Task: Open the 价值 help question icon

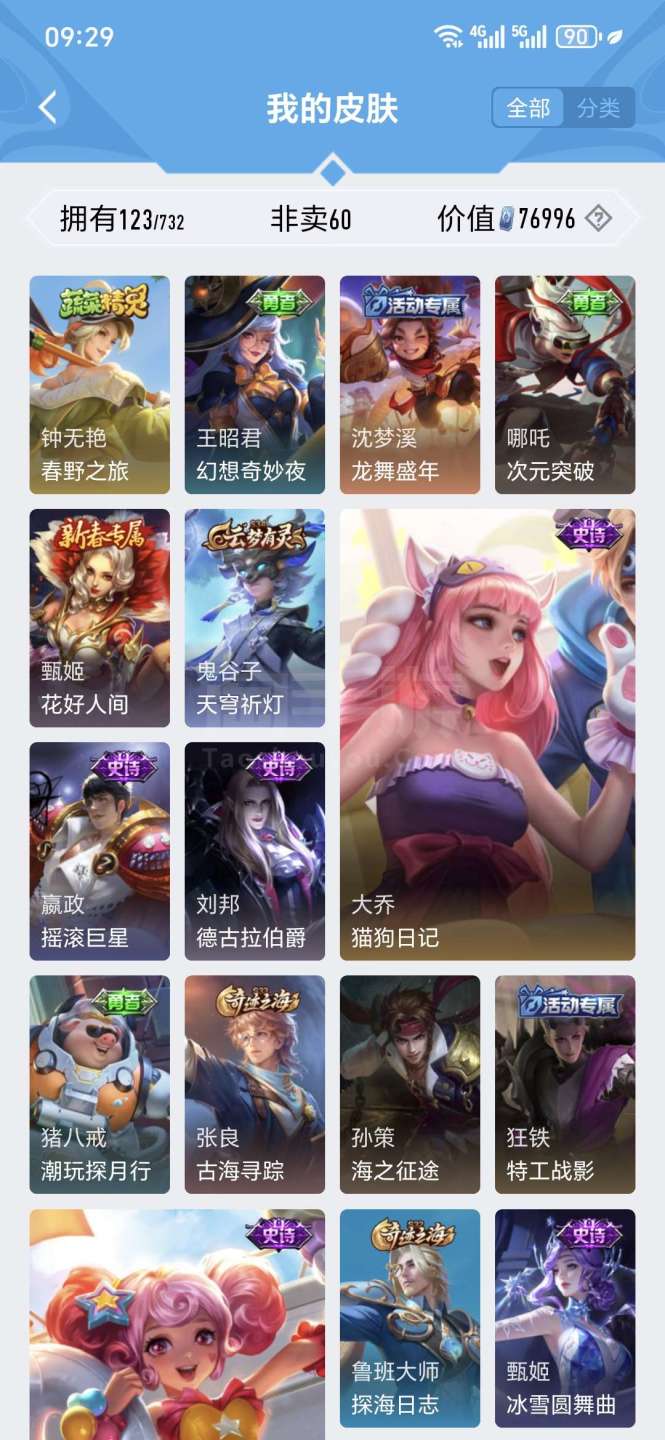Action: pos(597,218)
